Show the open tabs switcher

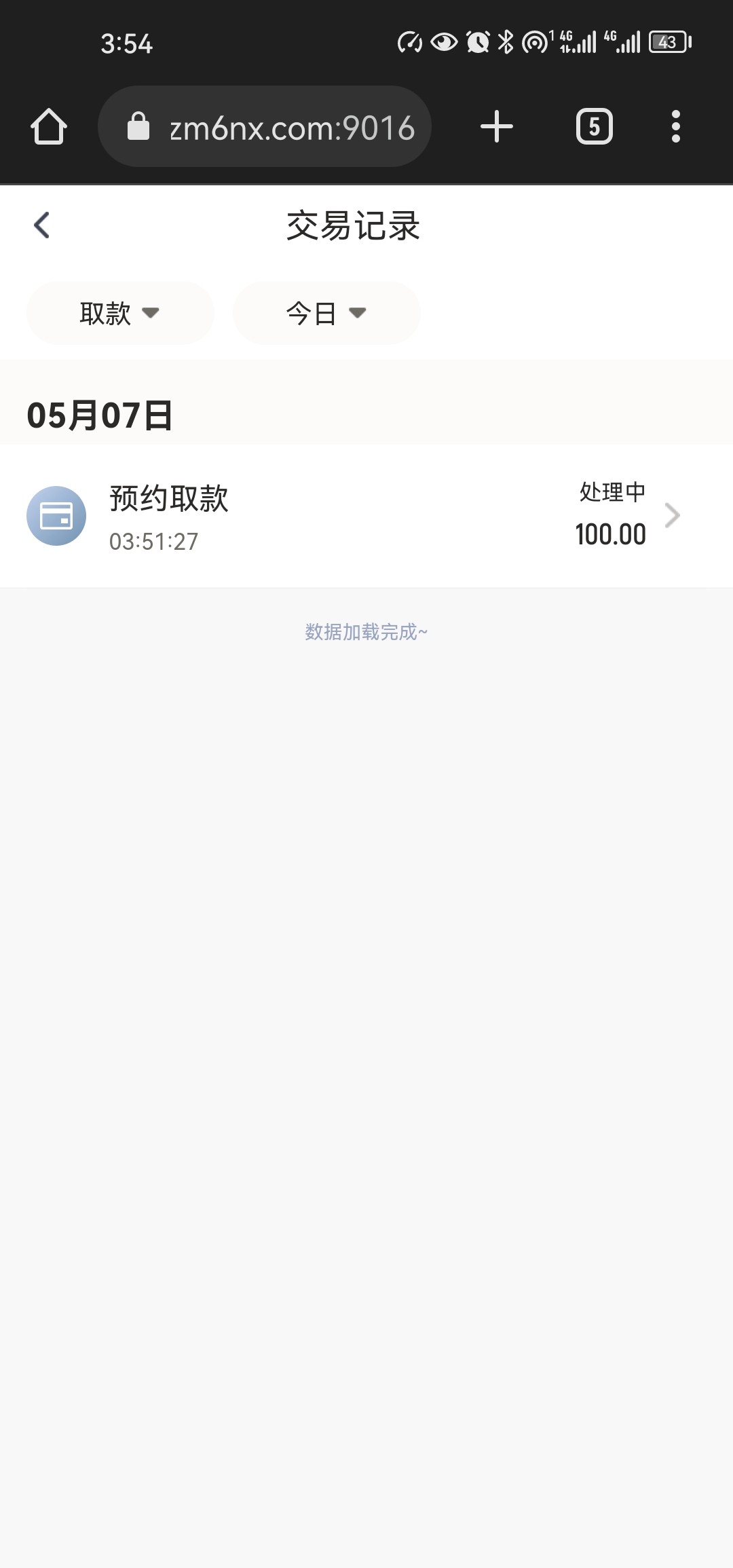pyautogui.click(x=594, y=127)
